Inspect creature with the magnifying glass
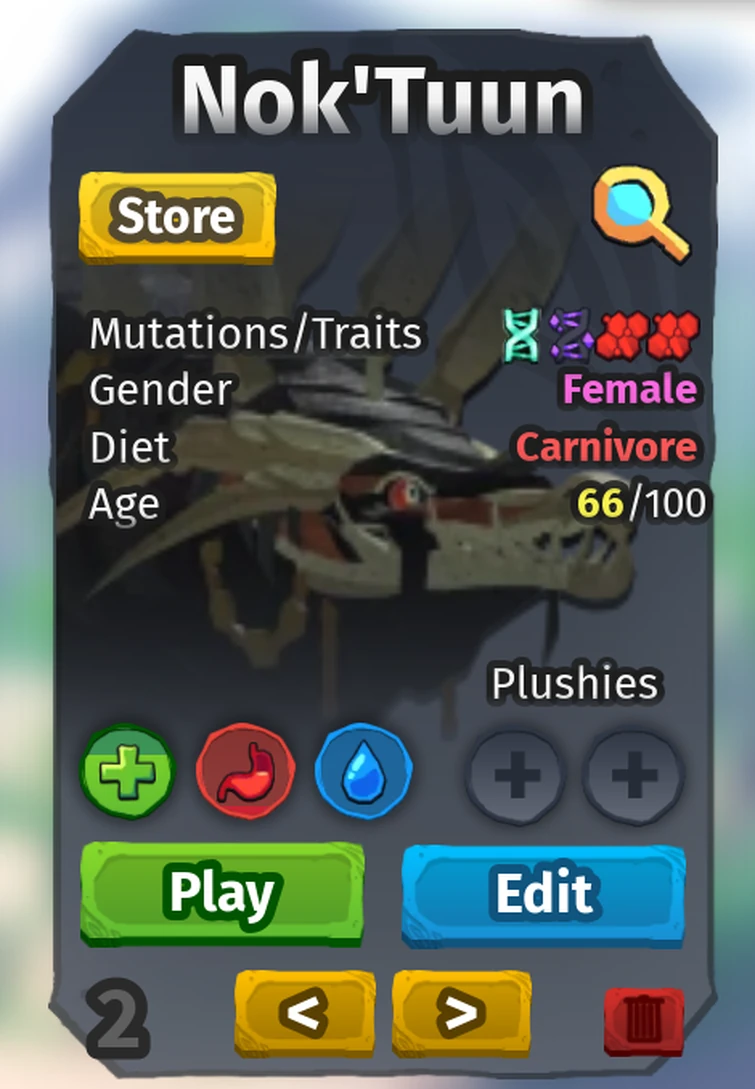The width and height of the screenshot is (755, 1089). point(638,212)
